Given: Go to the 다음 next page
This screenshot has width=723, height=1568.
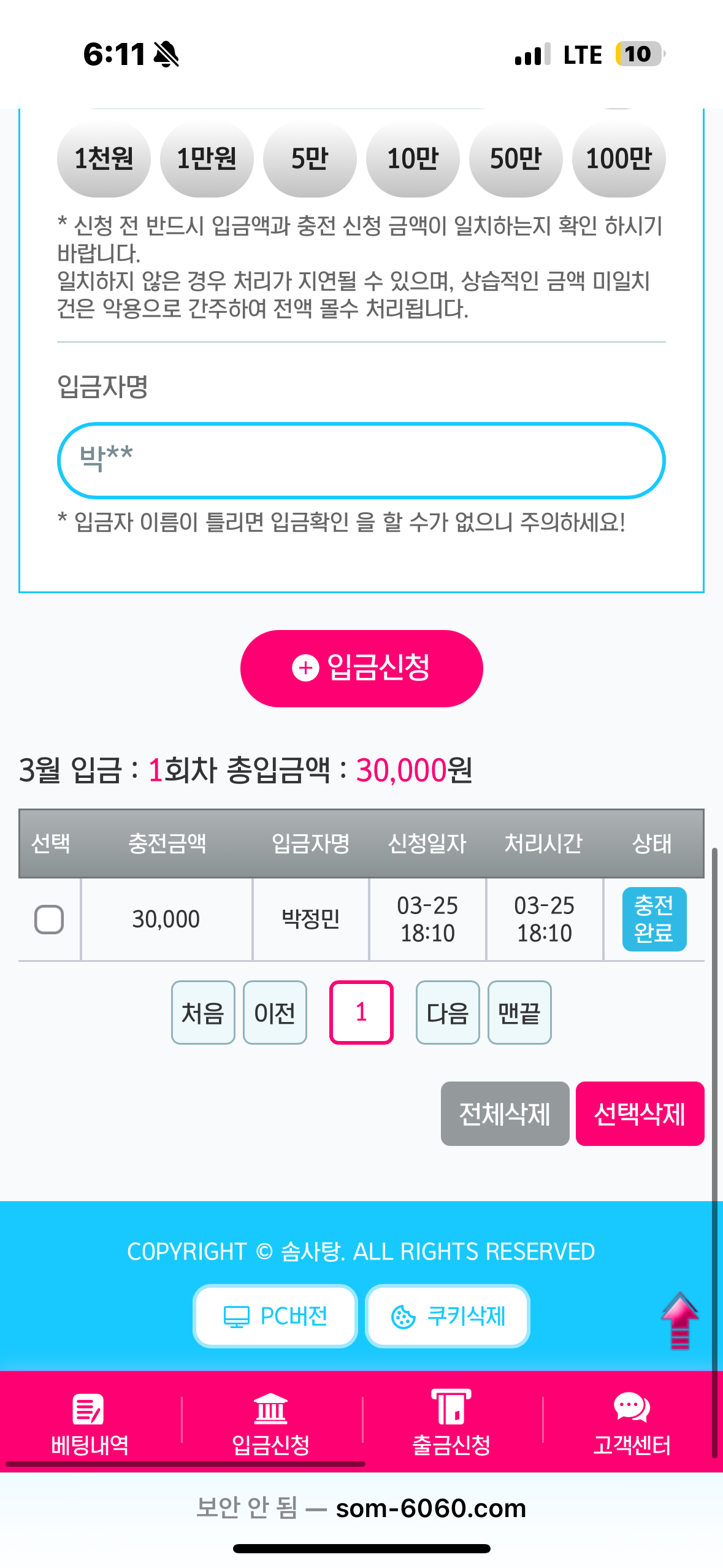Looking at the screenshot, I should coord(448,1012).
